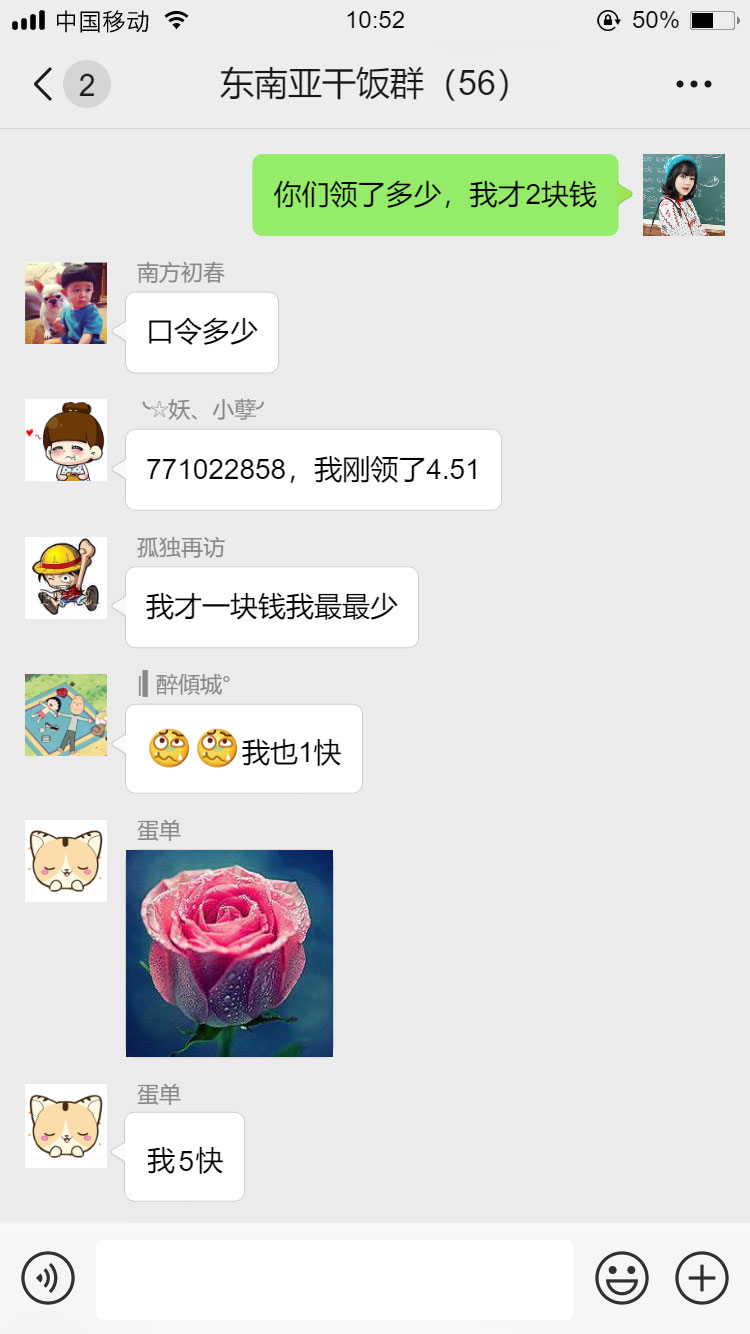This screenshot has width=750, height=1334.
Task: View avatar of ☆妖、小孽
Action: 66,440
